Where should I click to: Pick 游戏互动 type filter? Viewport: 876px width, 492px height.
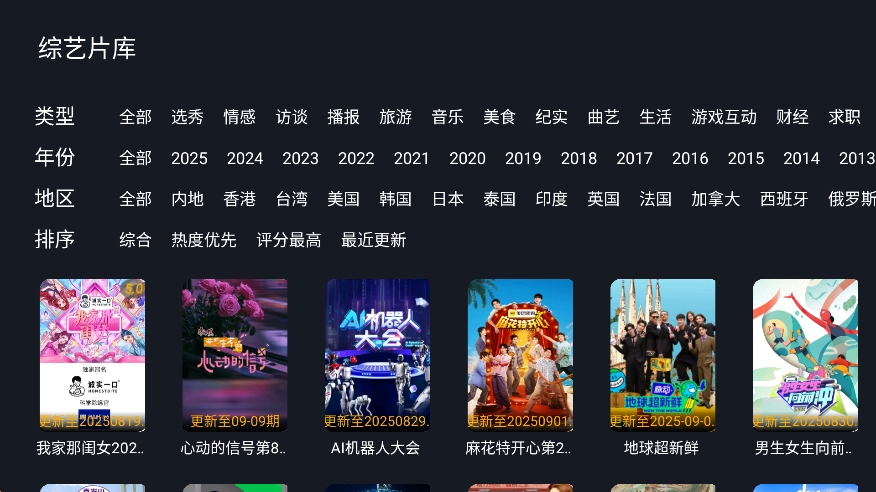pyautogui.click(x=723, y=117)
